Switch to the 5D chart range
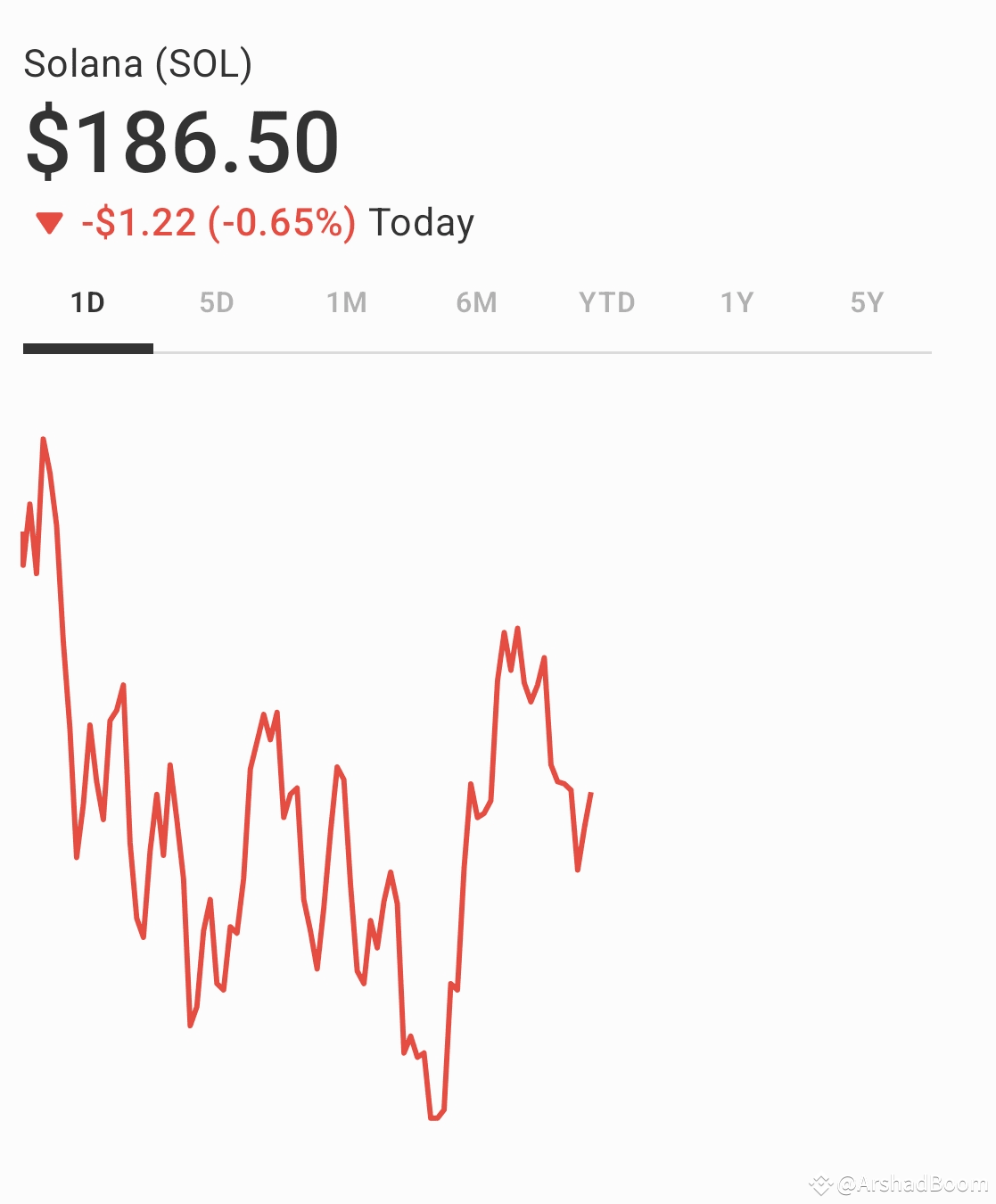The image size is (996, 1204). click(217, 303)
